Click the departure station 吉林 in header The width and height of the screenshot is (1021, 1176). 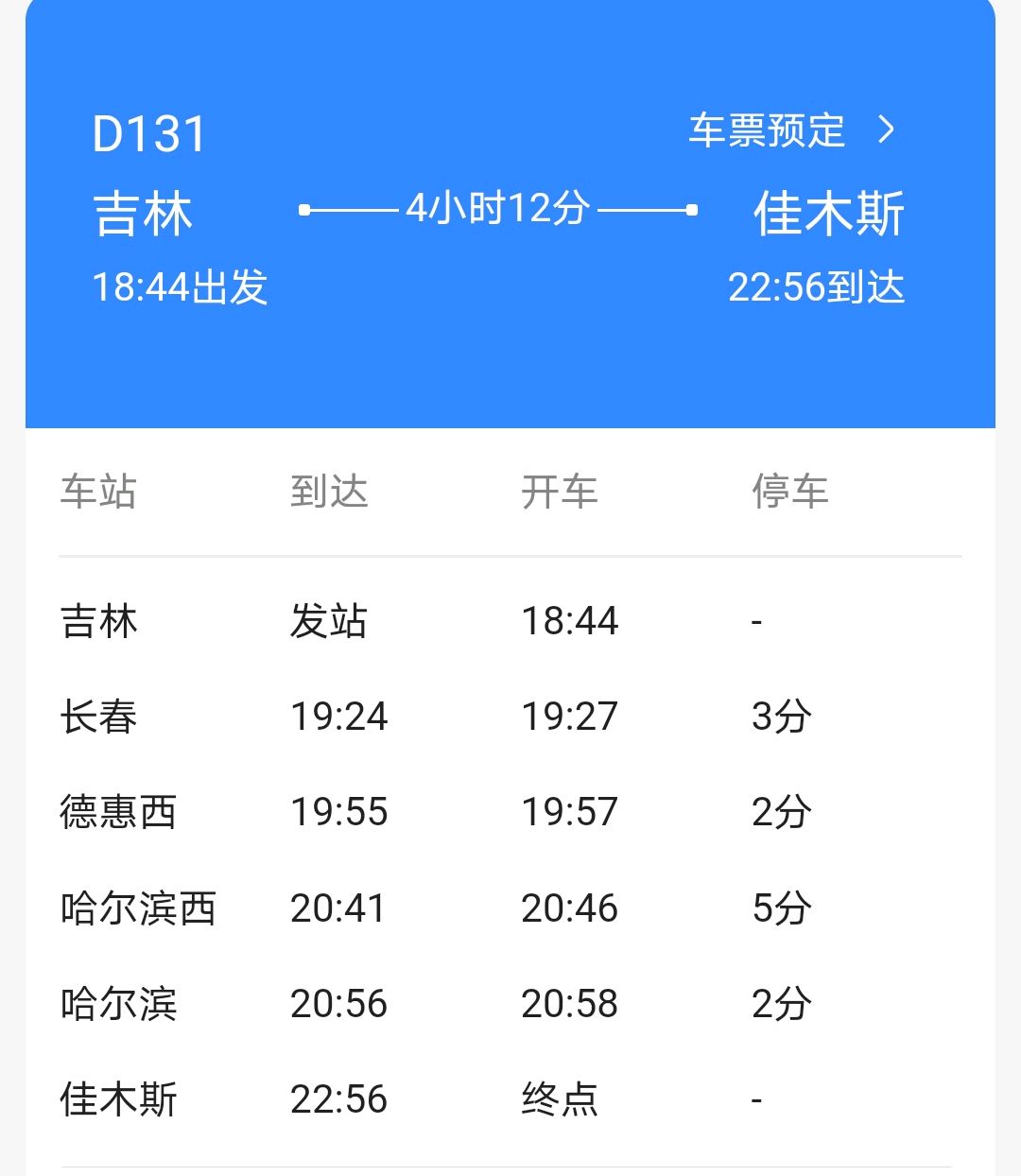[144, 213]
